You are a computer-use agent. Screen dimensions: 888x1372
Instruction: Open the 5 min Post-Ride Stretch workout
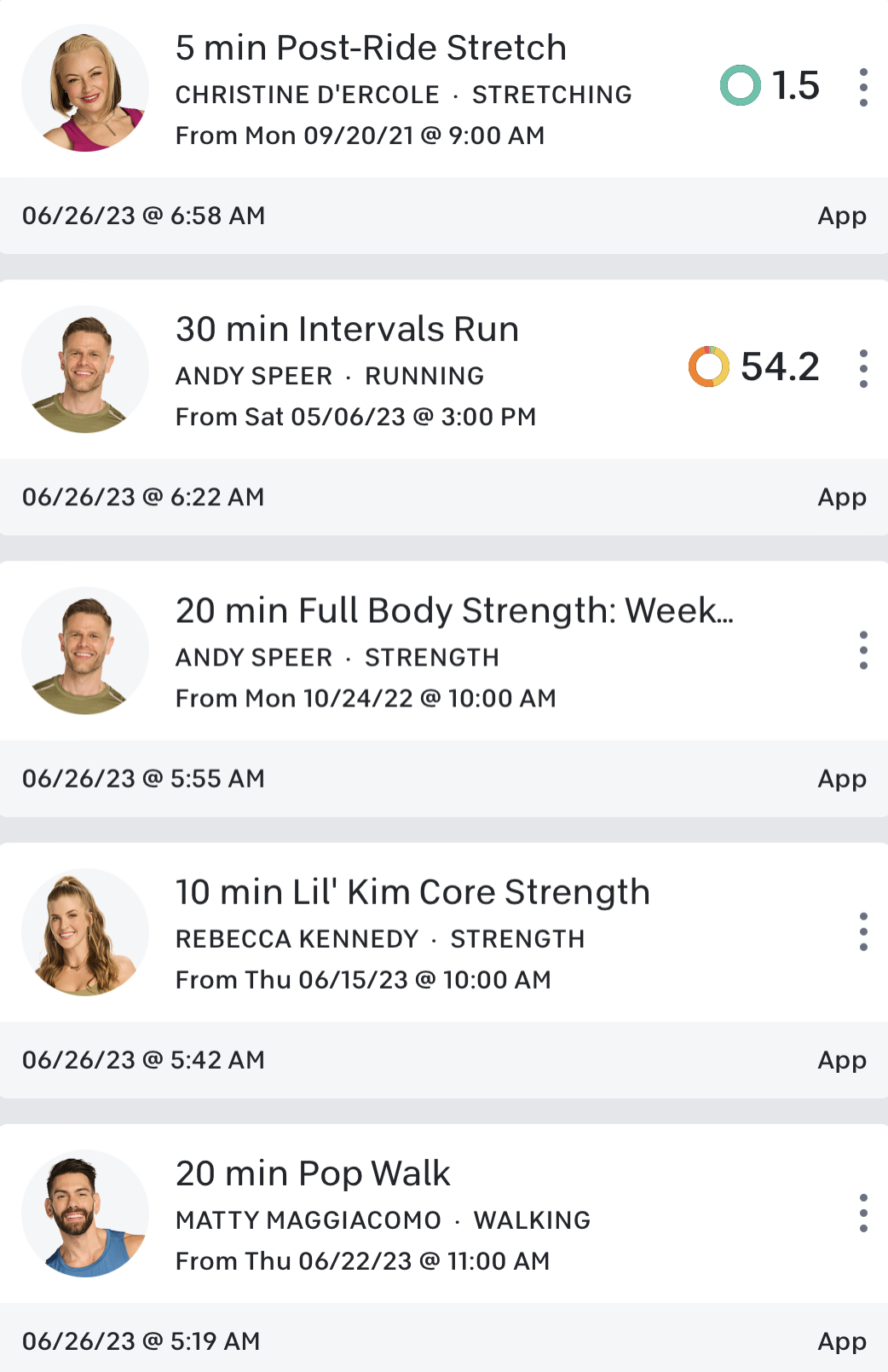[x=371, y=49]
